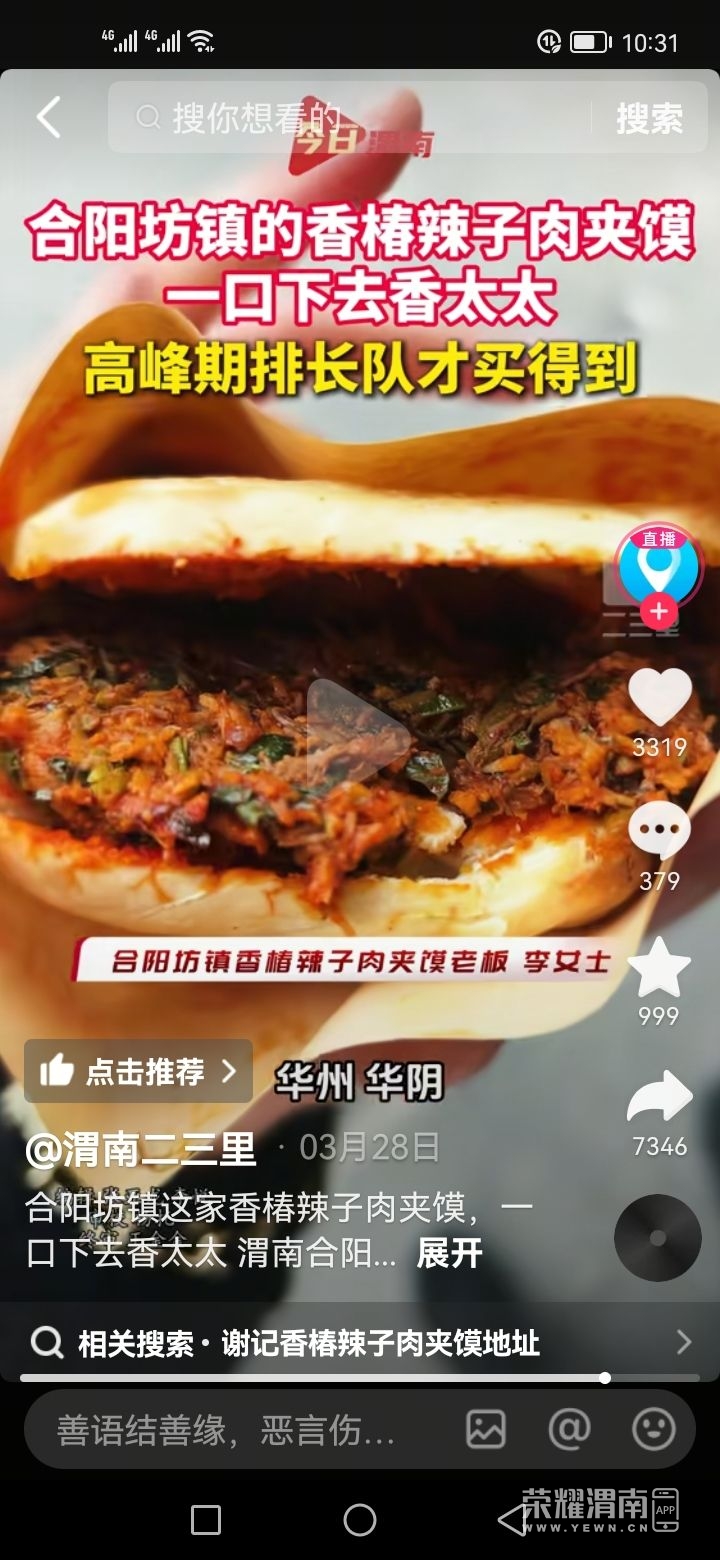This screenshot has height=1560, width=720.
Task: Expand the caption with 展开
Action: pyautogui.click(x=449, y=1253)
